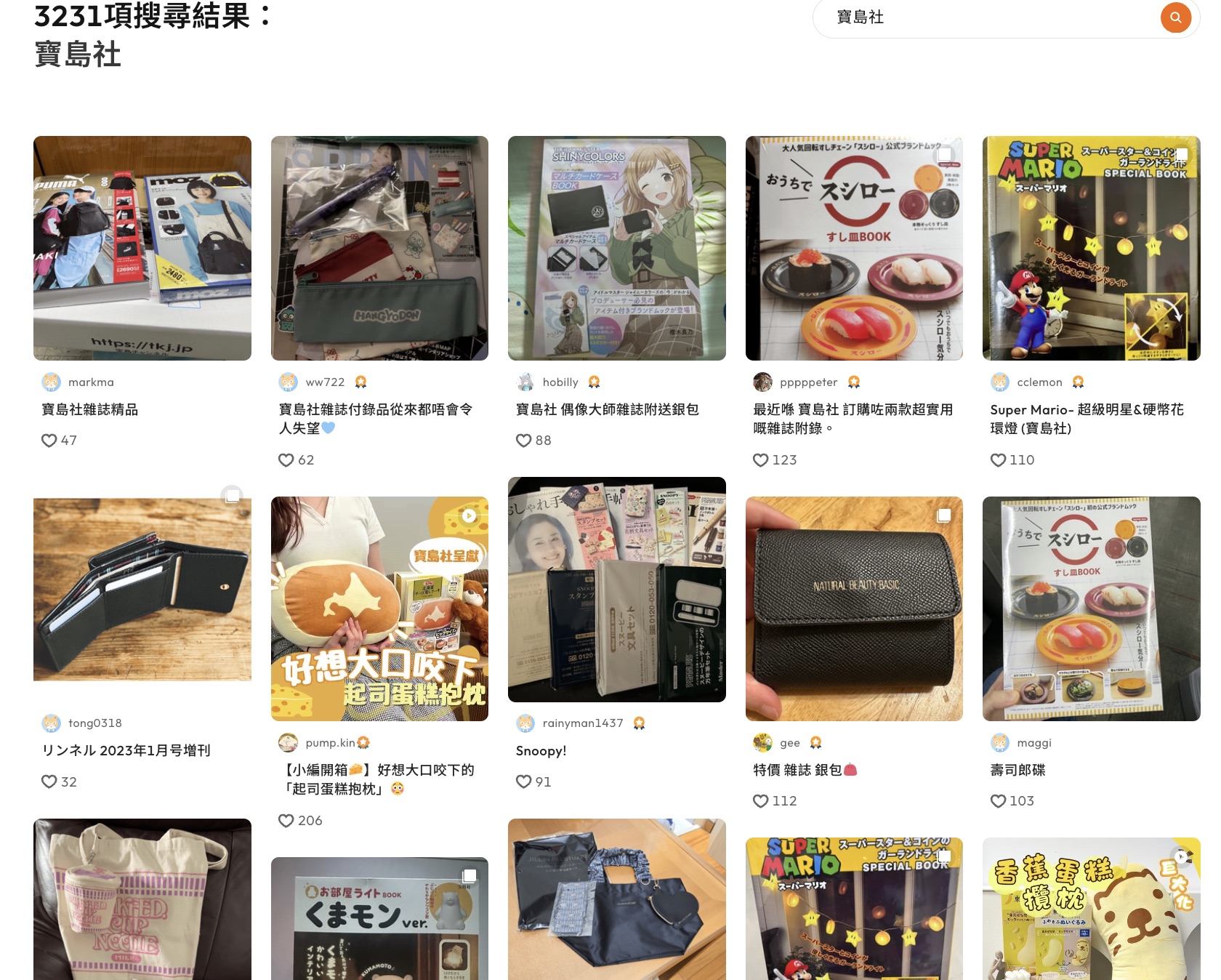Image resolution: width=1221 pixels, height=980 pixels.
Task: View the profile of user maggi
Action: click(x=1033, y=743)
